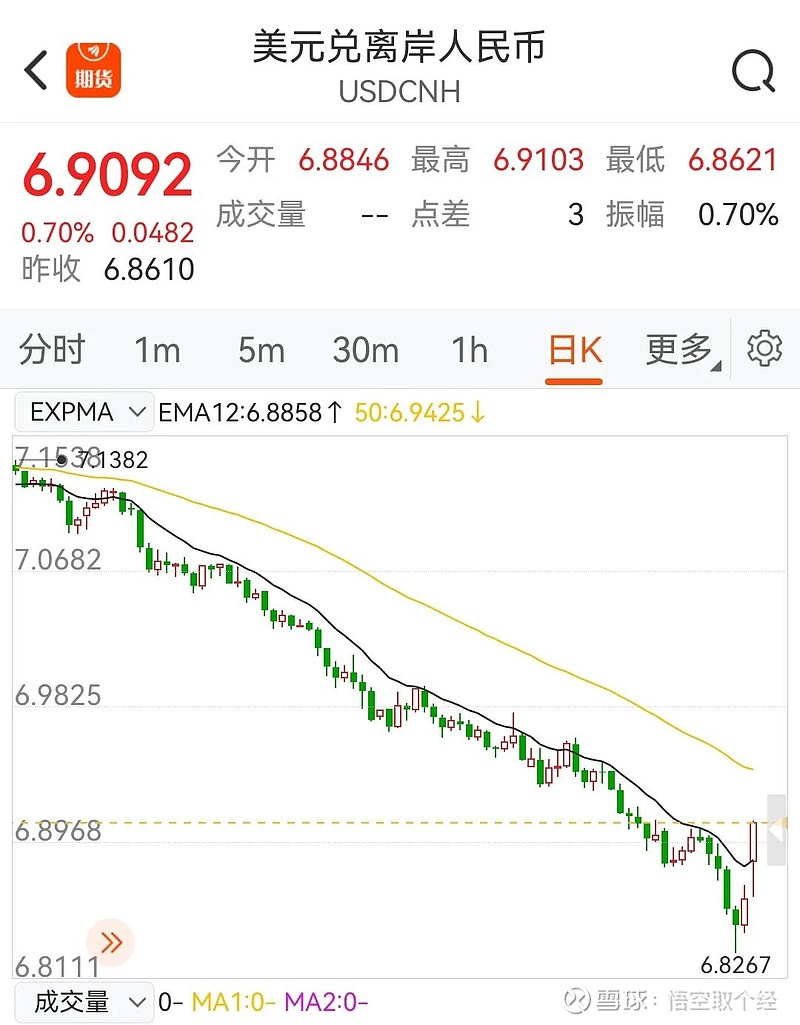This screenshot has width=800, height=1025.
Task: Select the 1m interval tab
Action: (x=157, y=351)
